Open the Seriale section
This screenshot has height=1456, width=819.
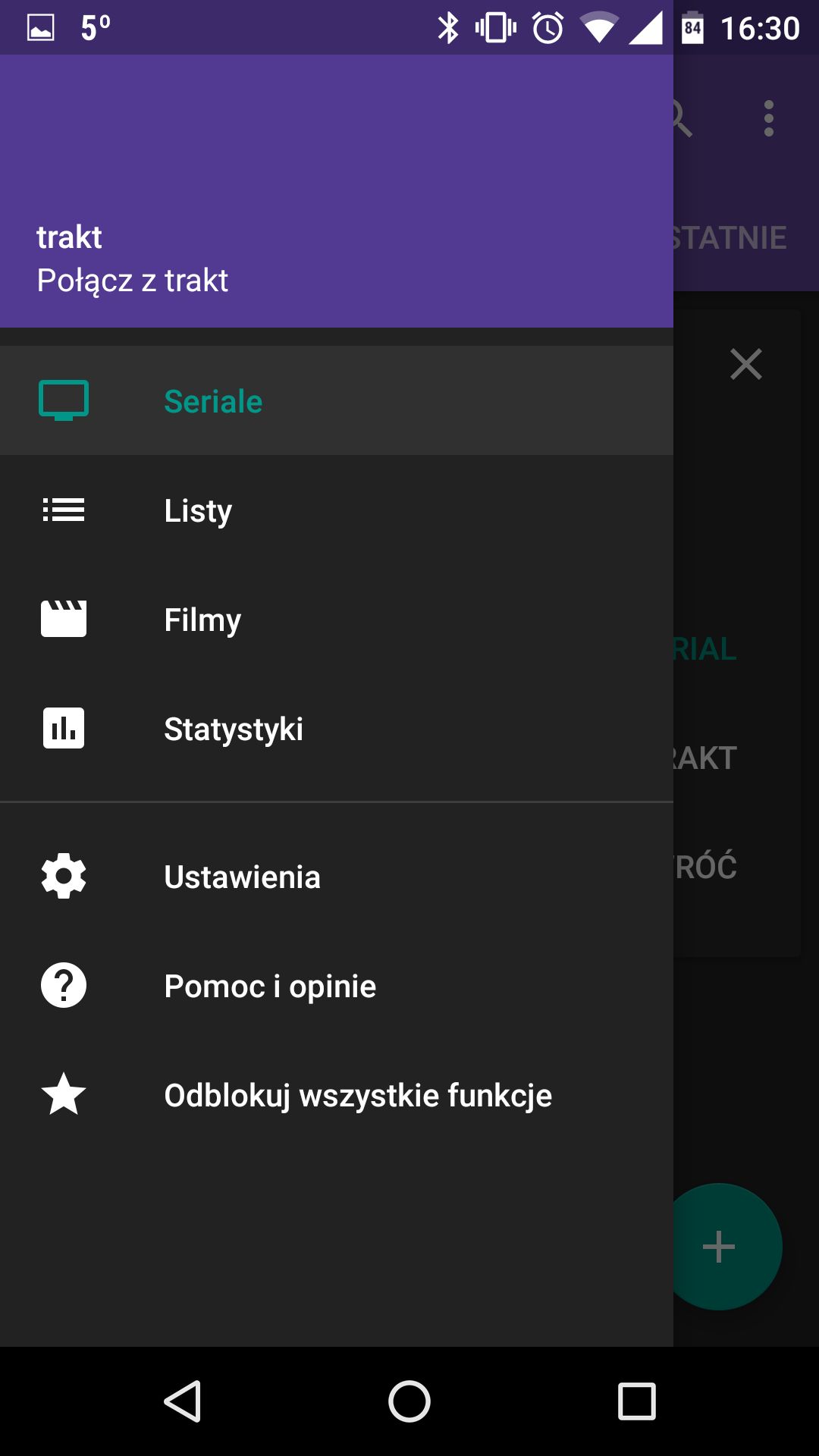coord(337,400)
